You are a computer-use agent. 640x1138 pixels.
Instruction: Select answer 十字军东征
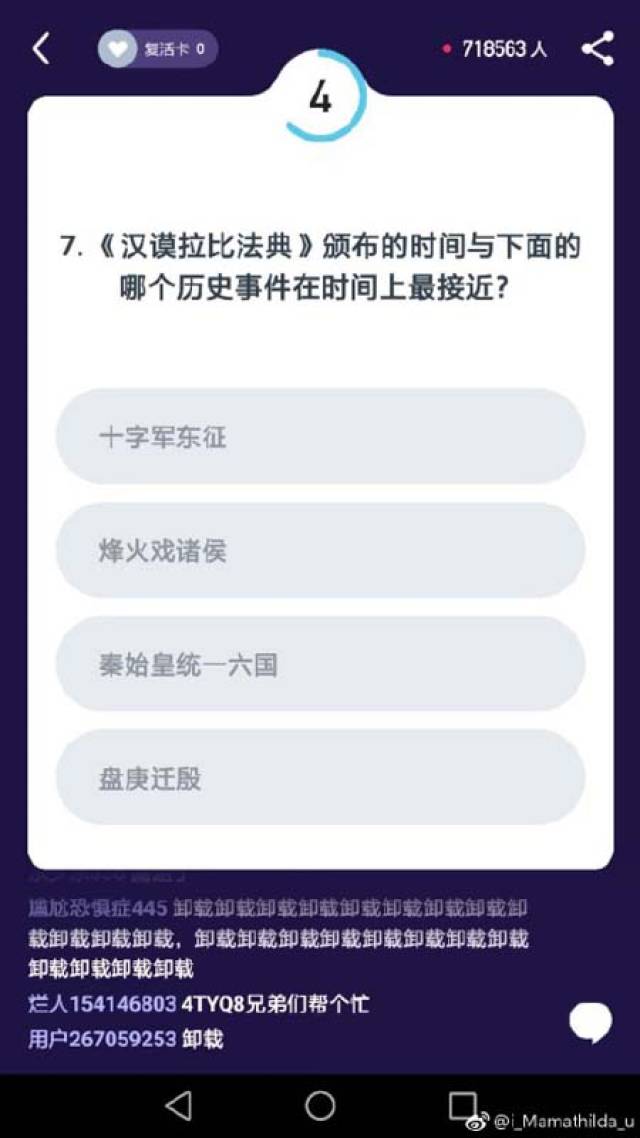click(320, 437)
